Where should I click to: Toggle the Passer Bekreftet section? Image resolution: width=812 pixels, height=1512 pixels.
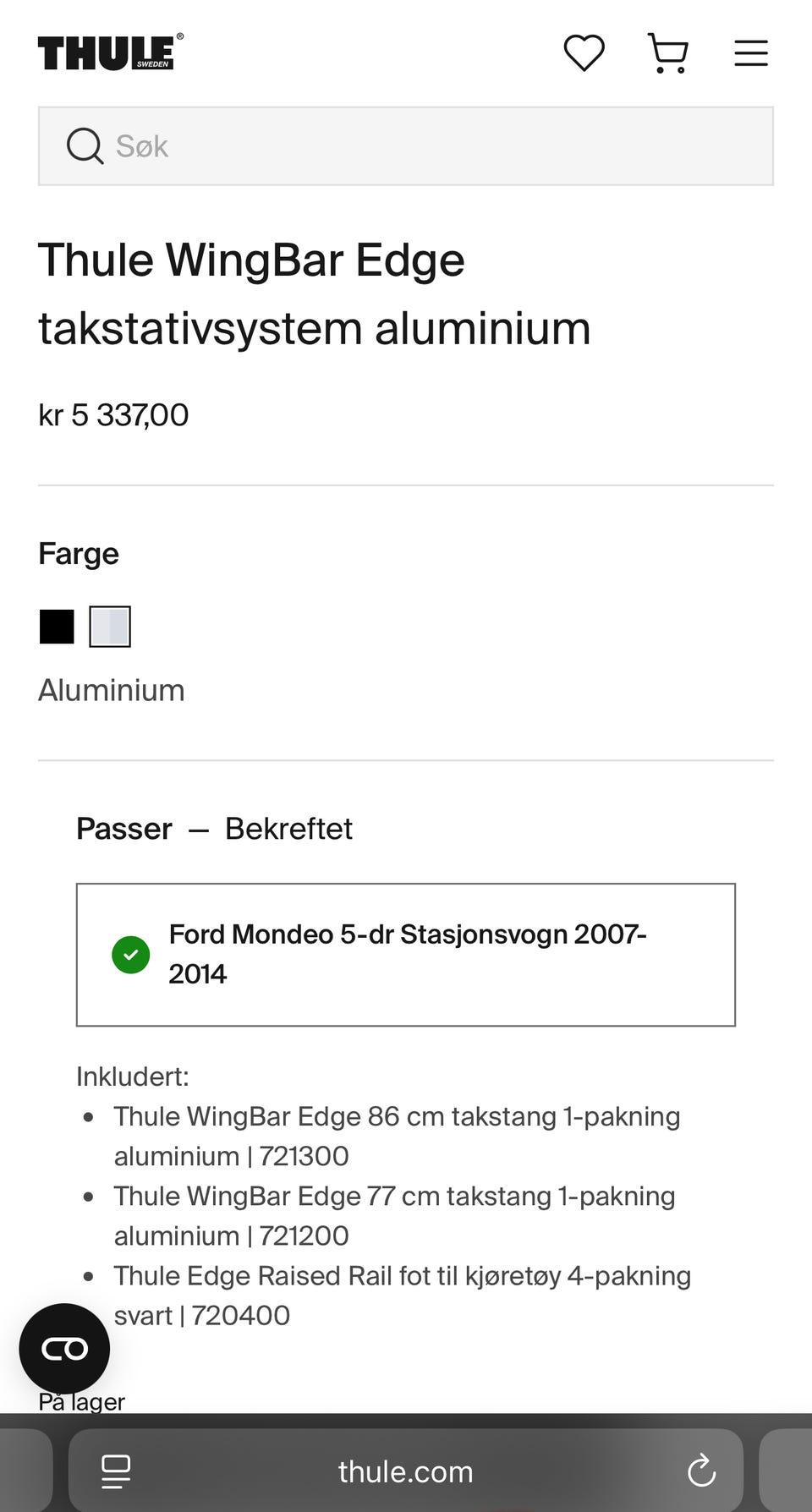[214, 829]
